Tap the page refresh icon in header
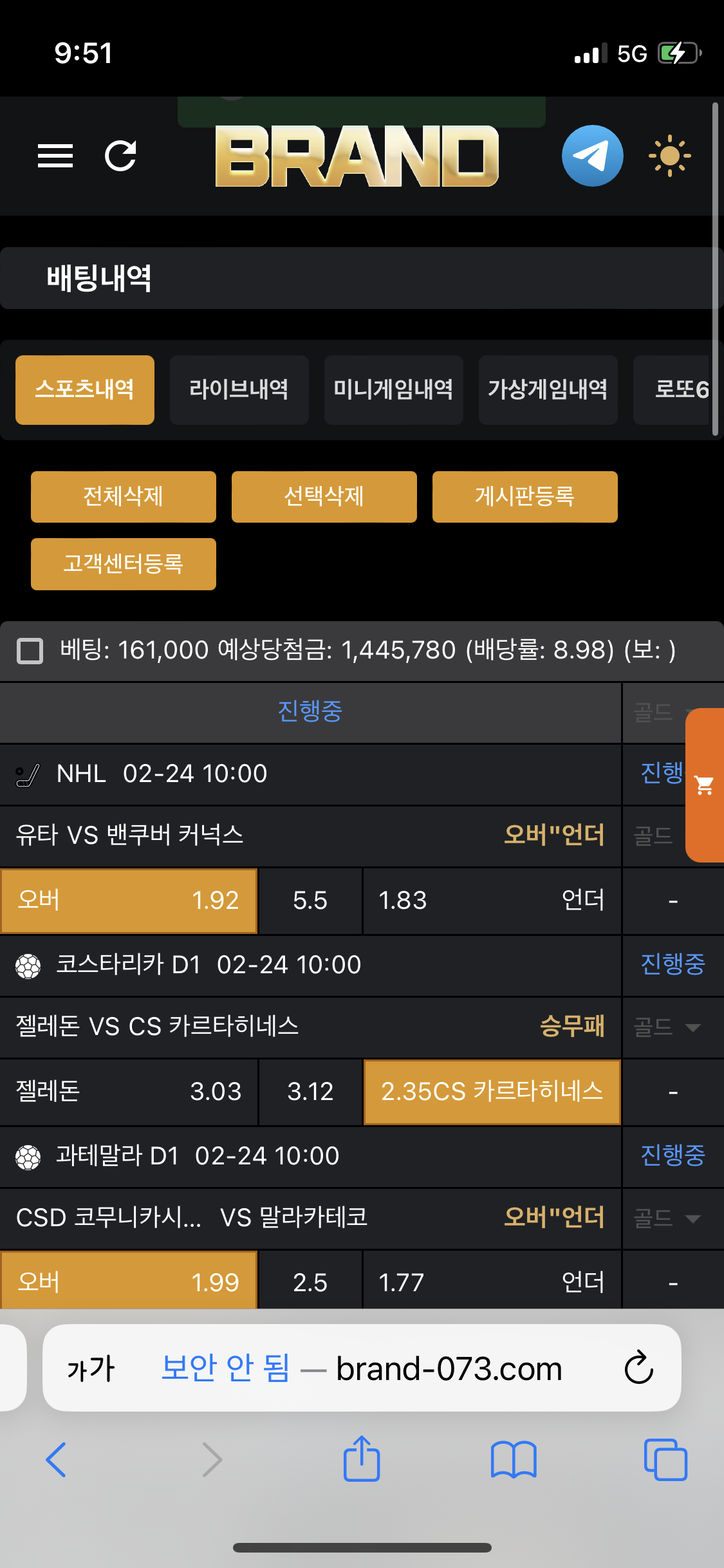 tap(121, 156)
